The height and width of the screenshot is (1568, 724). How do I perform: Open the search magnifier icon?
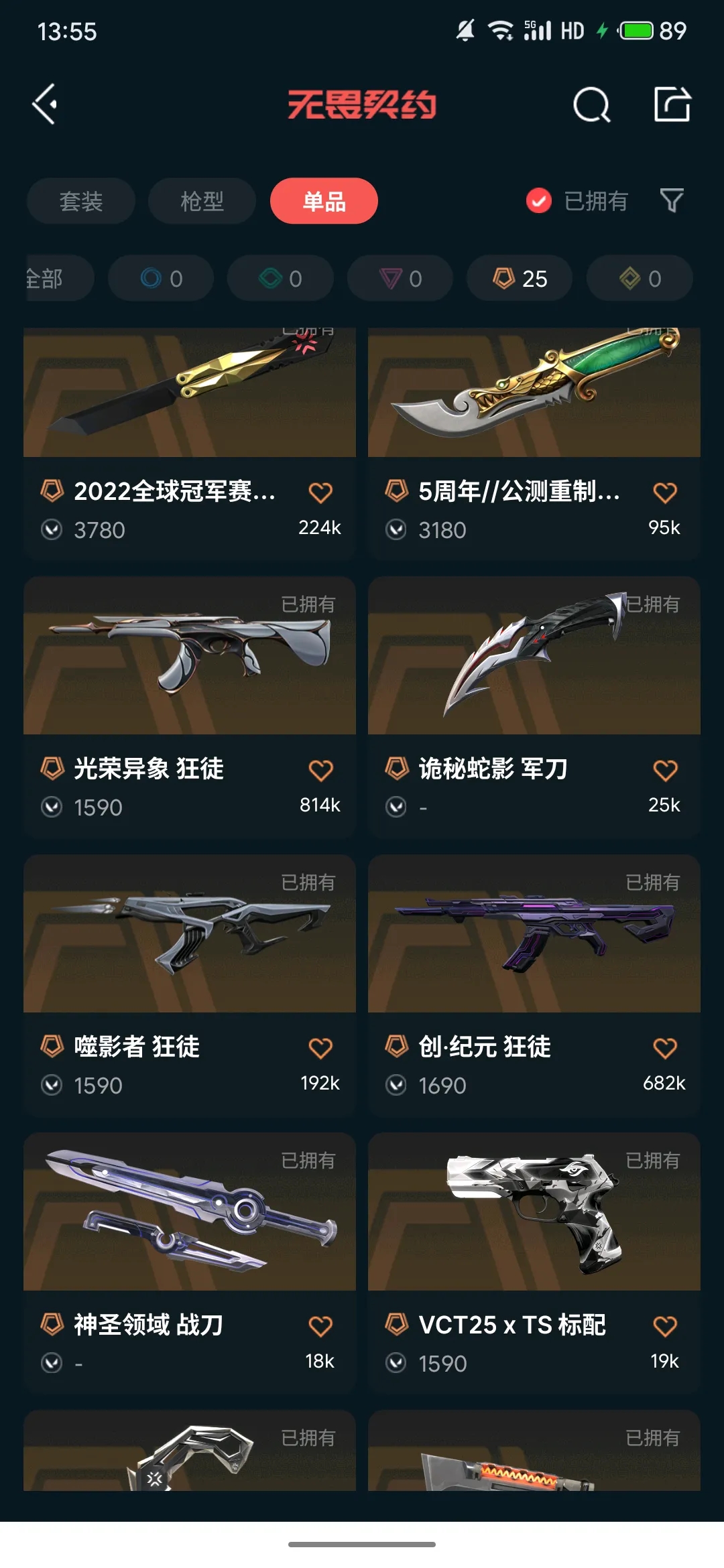(x=591, y=105)
